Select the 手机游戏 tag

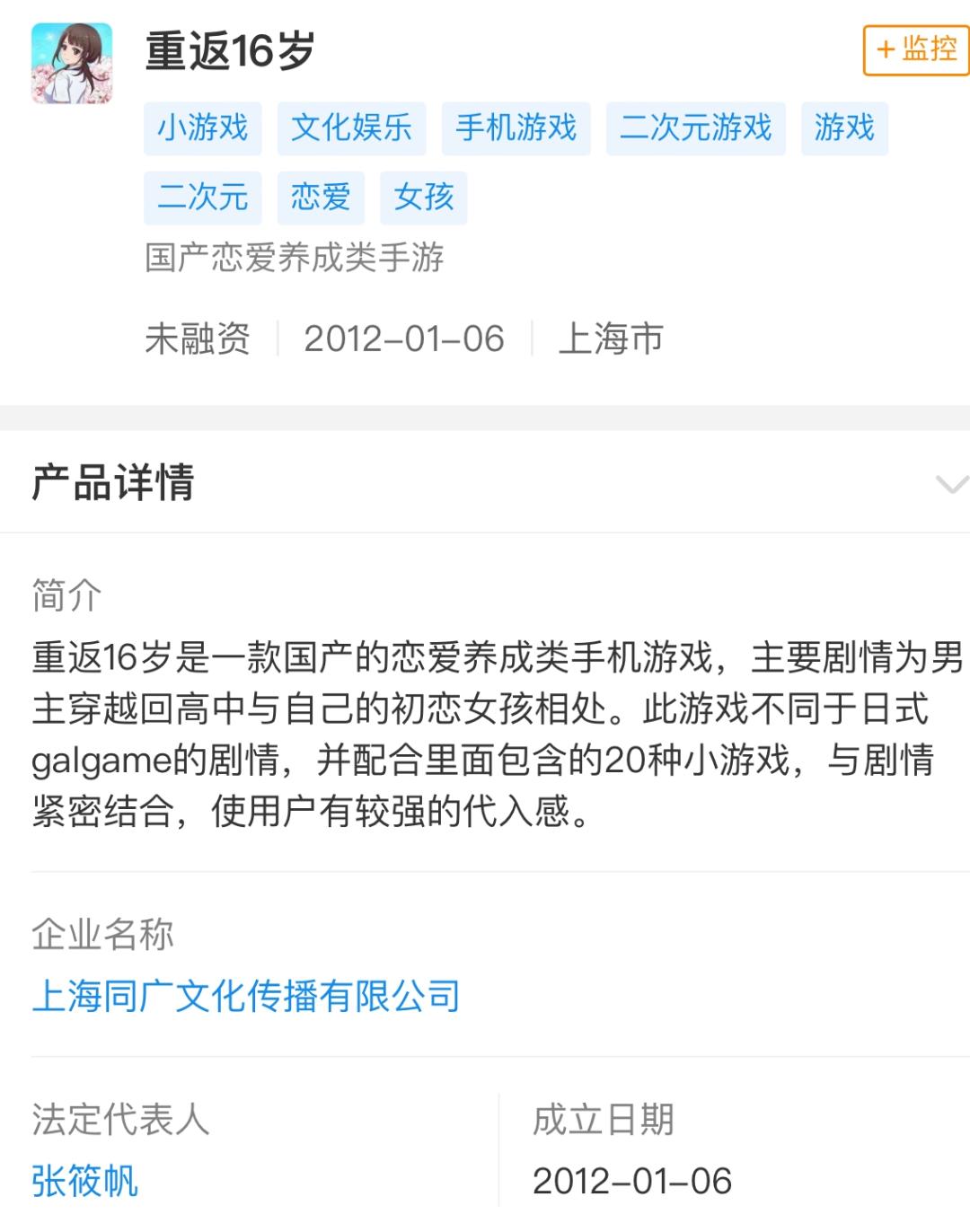(515, 129)
